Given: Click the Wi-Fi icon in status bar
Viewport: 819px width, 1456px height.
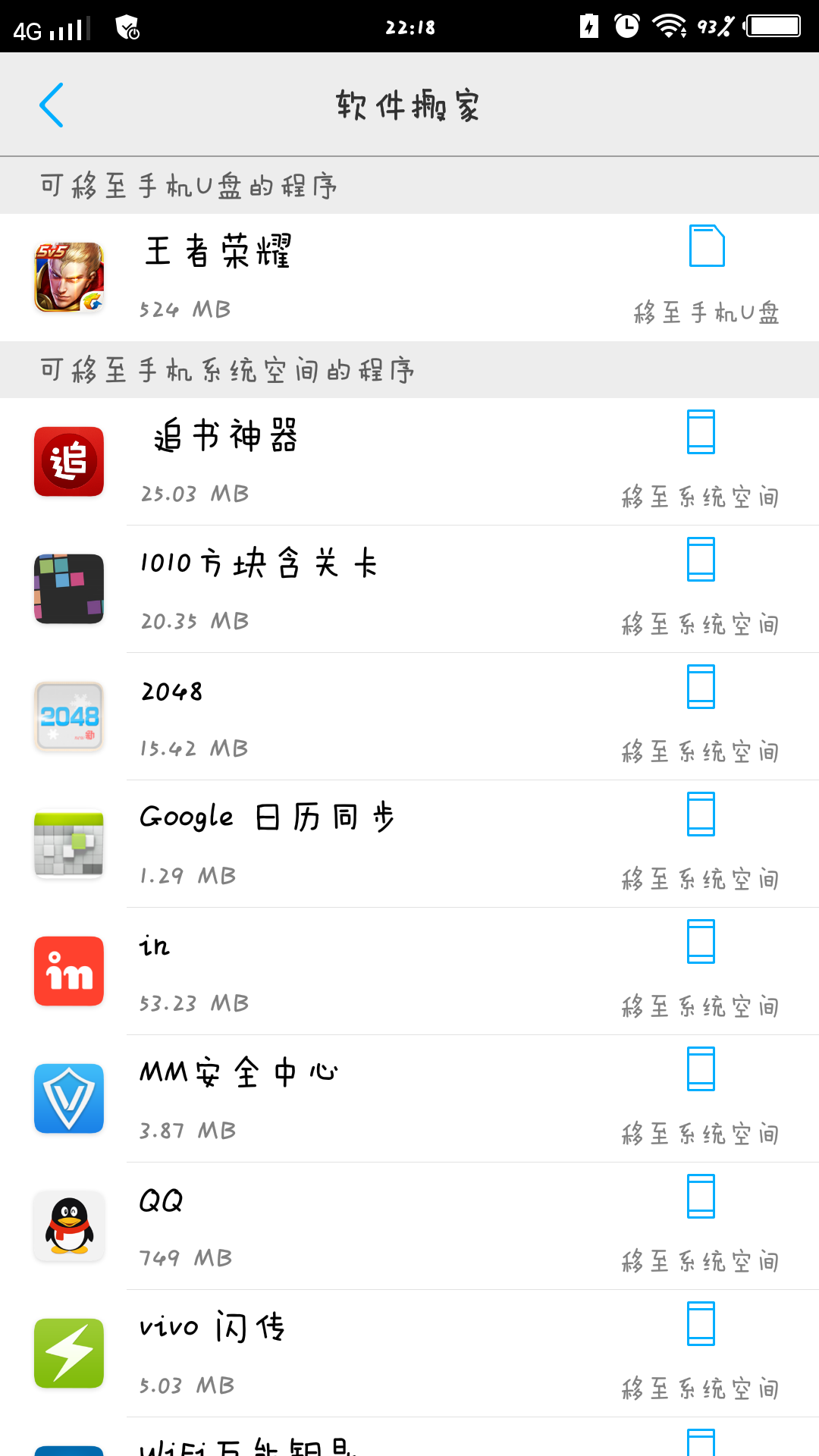Looking at the screenshot, I should (670, 27).
